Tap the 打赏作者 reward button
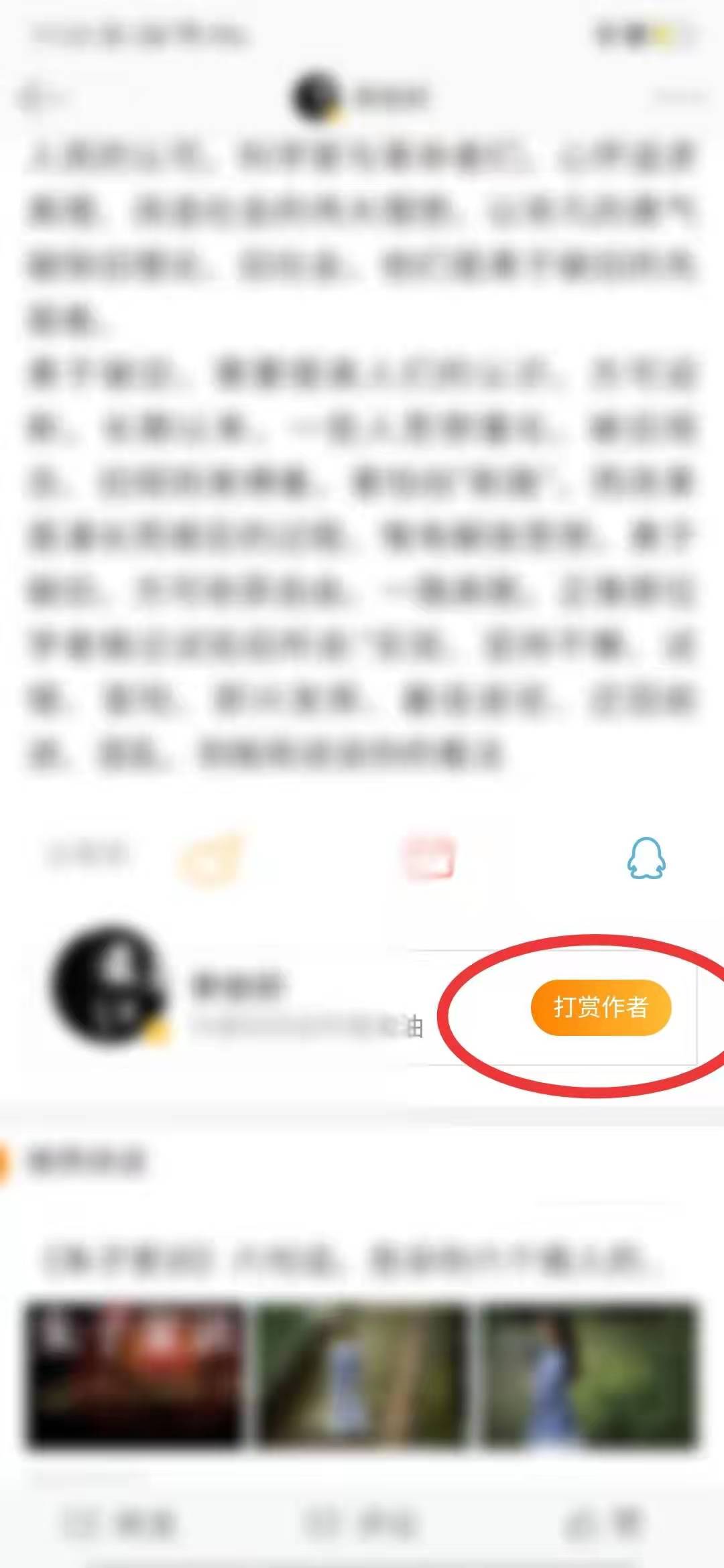Viewport: 724px width, 1568px height. (x=601, y=1007)
